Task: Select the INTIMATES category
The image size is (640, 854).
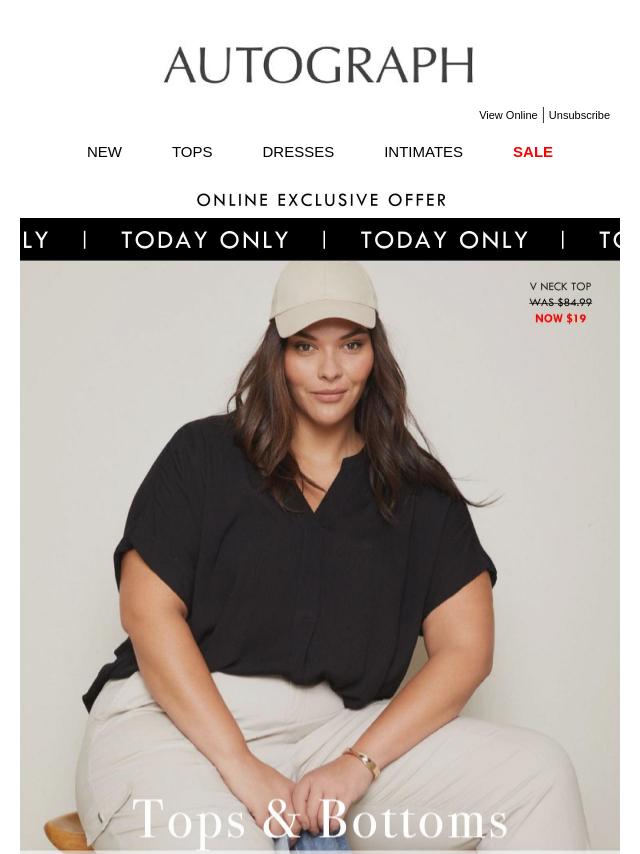Action: point(423,152)
